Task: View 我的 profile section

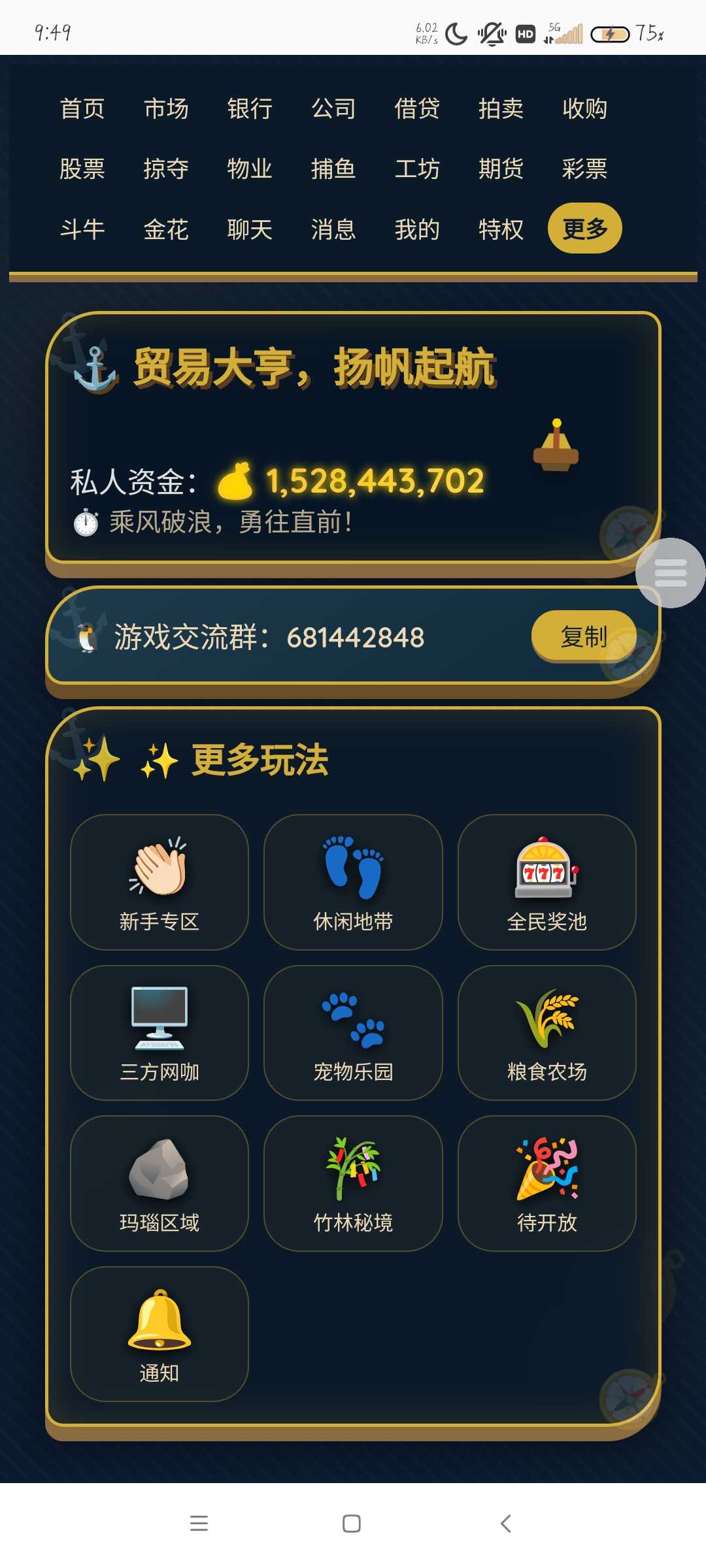Action: tap(417, 229)
